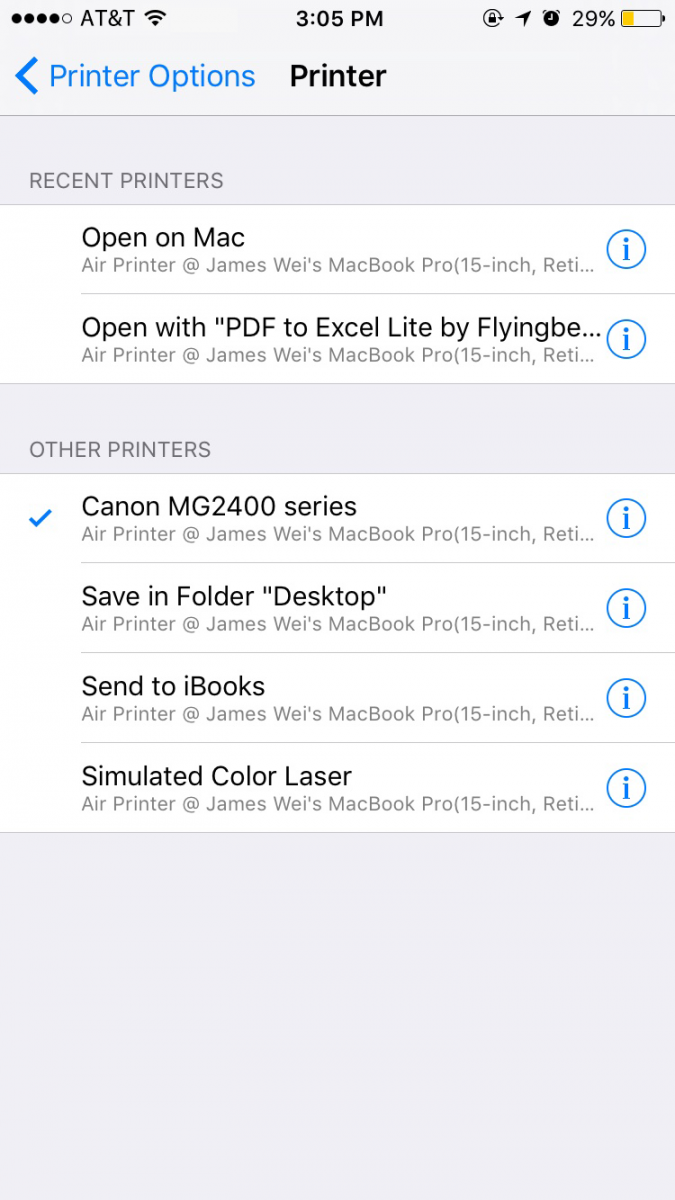Choose Send to iBooks
This screenshot has width=675, height=1200.
337,698
